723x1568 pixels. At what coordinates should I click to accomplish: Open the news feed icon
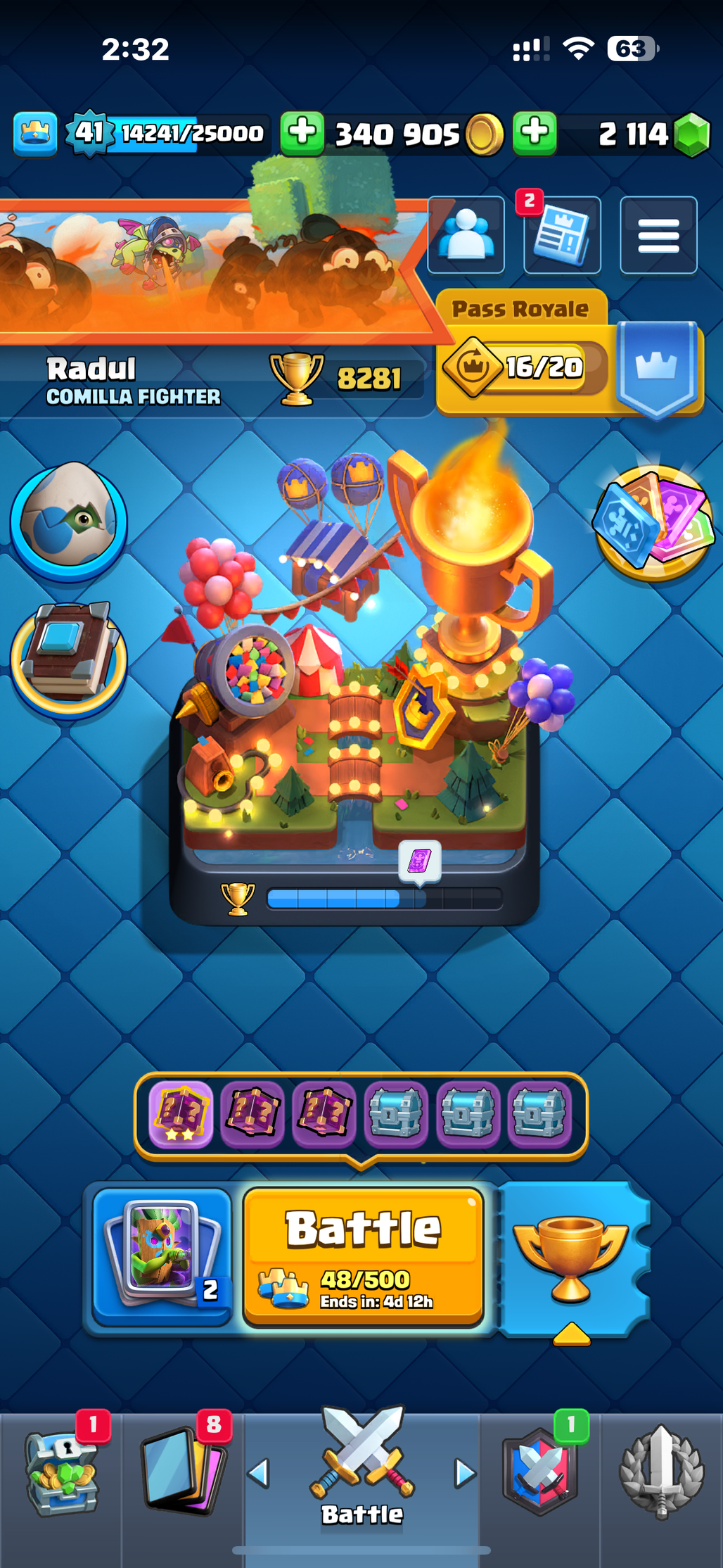(x=561, y=236)
